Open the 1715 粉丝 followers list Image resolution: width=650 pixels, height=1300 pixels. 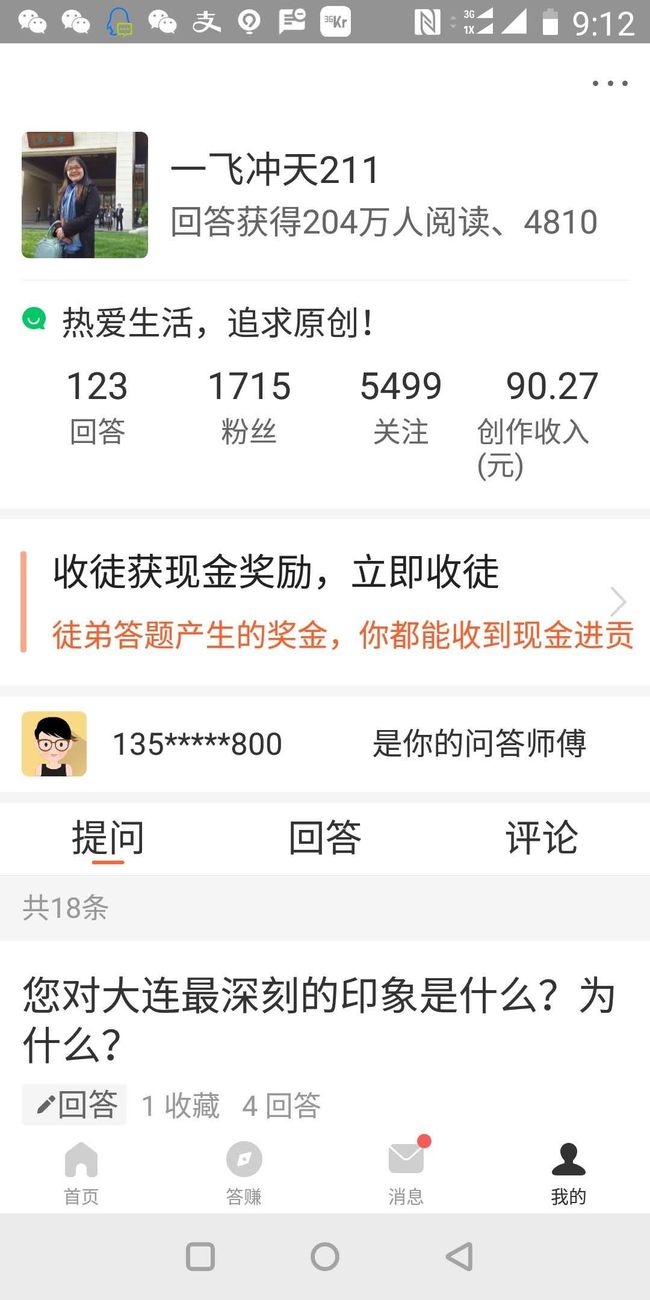(x=249, y=408)
